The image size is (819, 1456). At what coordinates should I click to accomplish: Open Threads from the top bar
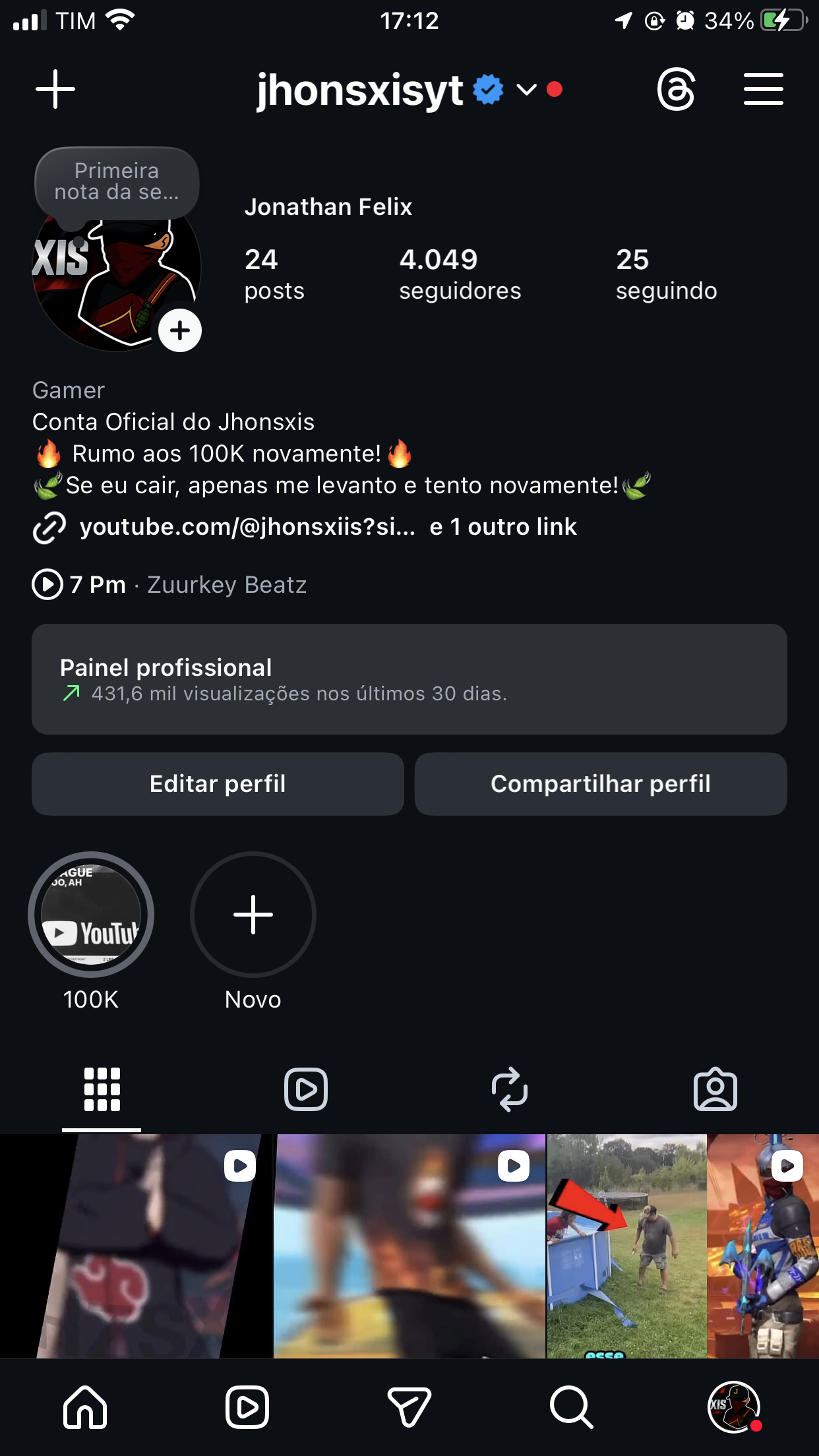coord(676,89)
